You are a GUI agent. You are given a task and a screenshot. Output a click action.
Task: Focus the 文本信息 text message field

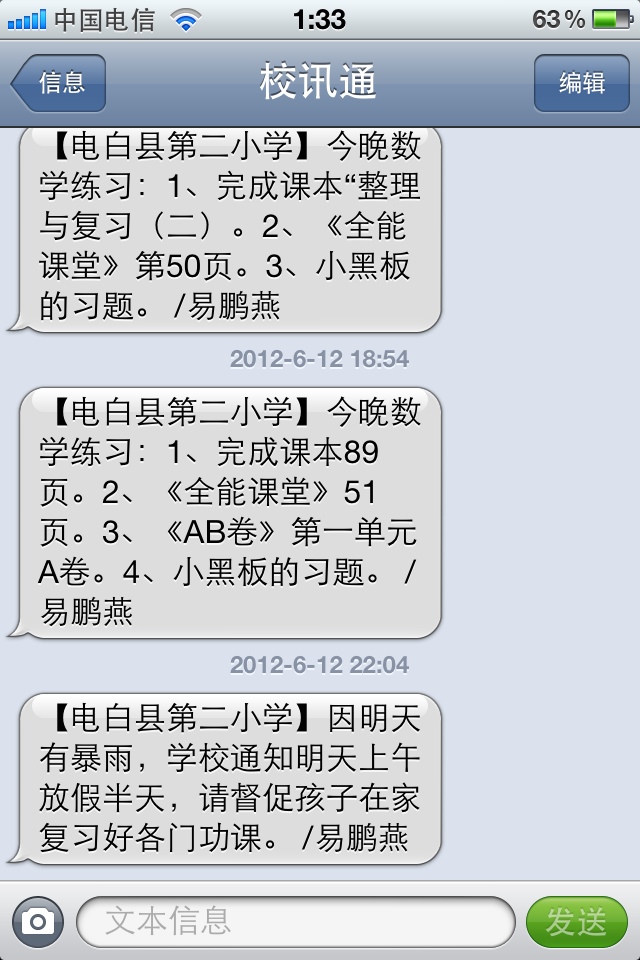pos(295,921)
